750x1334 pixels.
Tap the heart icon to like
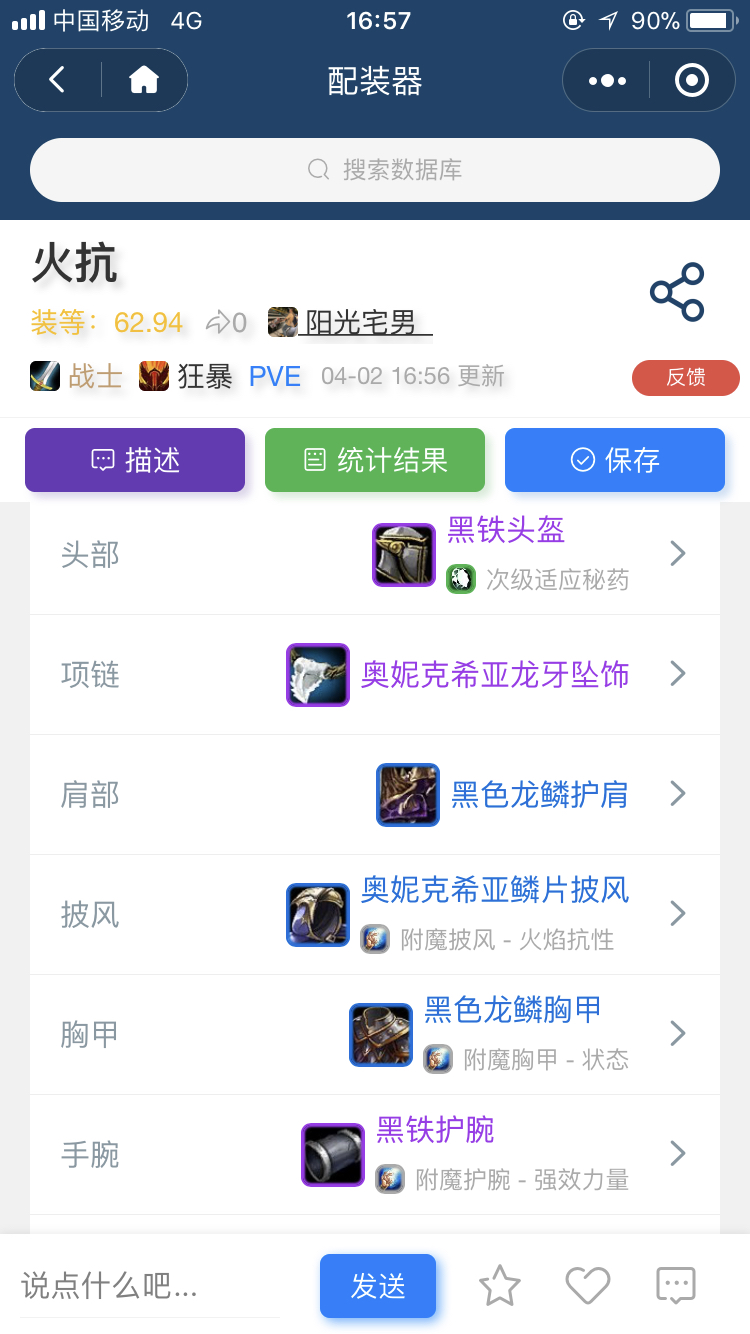[587, 1286]
